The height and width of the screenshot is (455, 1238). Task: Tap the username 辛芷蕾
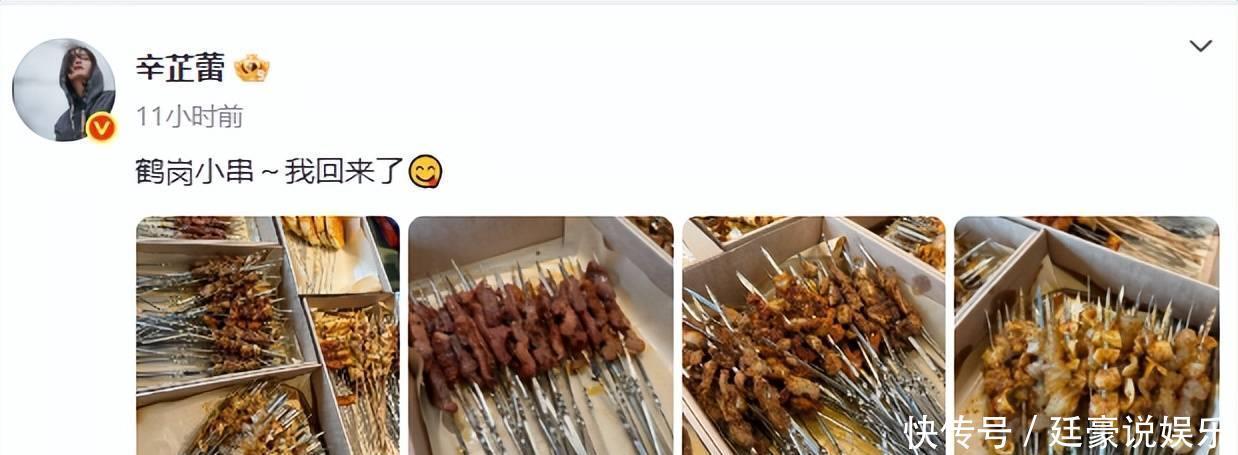click(180, 68)
